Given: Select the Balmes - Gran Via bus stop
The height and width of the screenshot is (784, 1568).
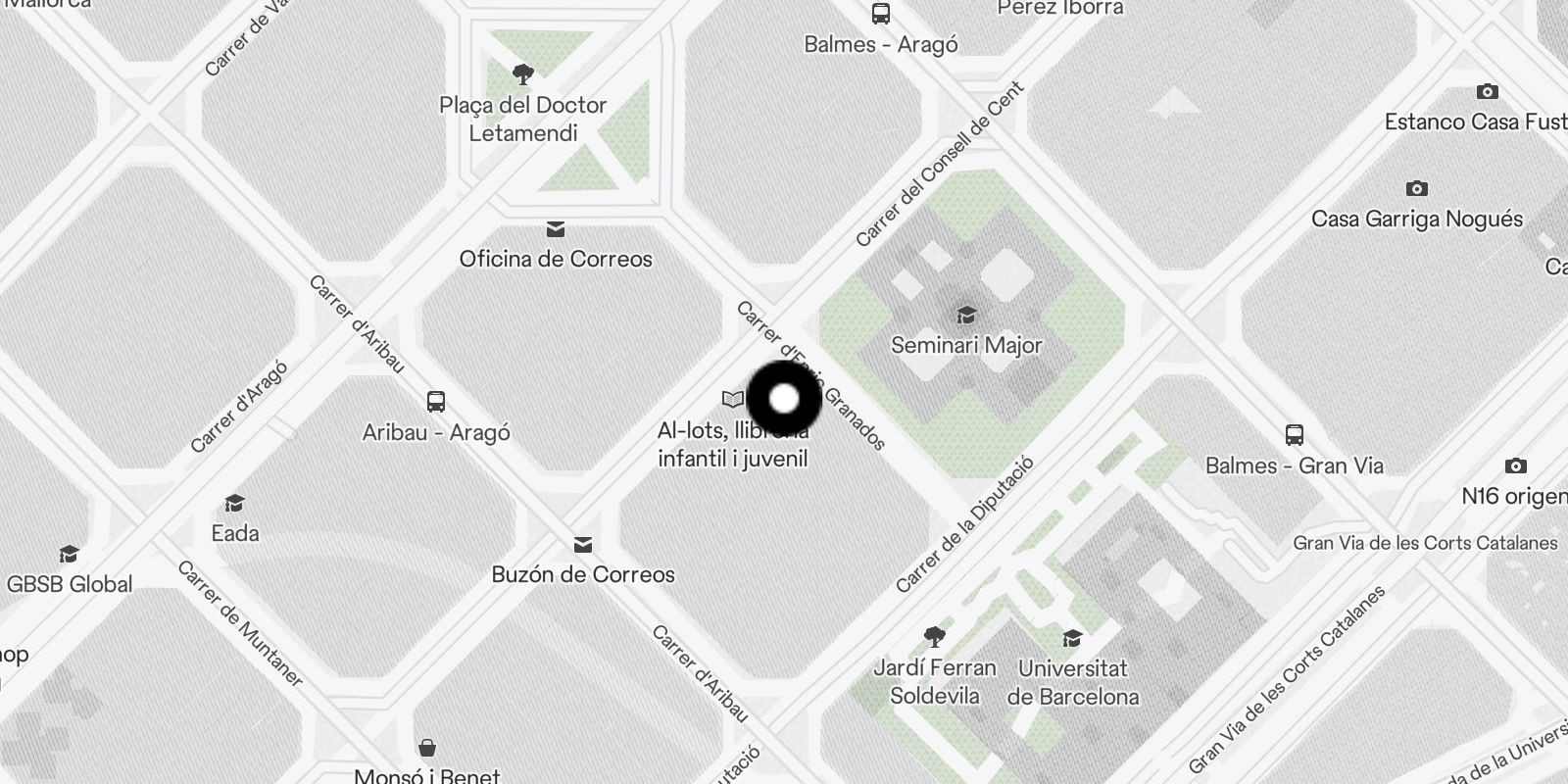Looking at the screenshot, I should pos(1294,435).
